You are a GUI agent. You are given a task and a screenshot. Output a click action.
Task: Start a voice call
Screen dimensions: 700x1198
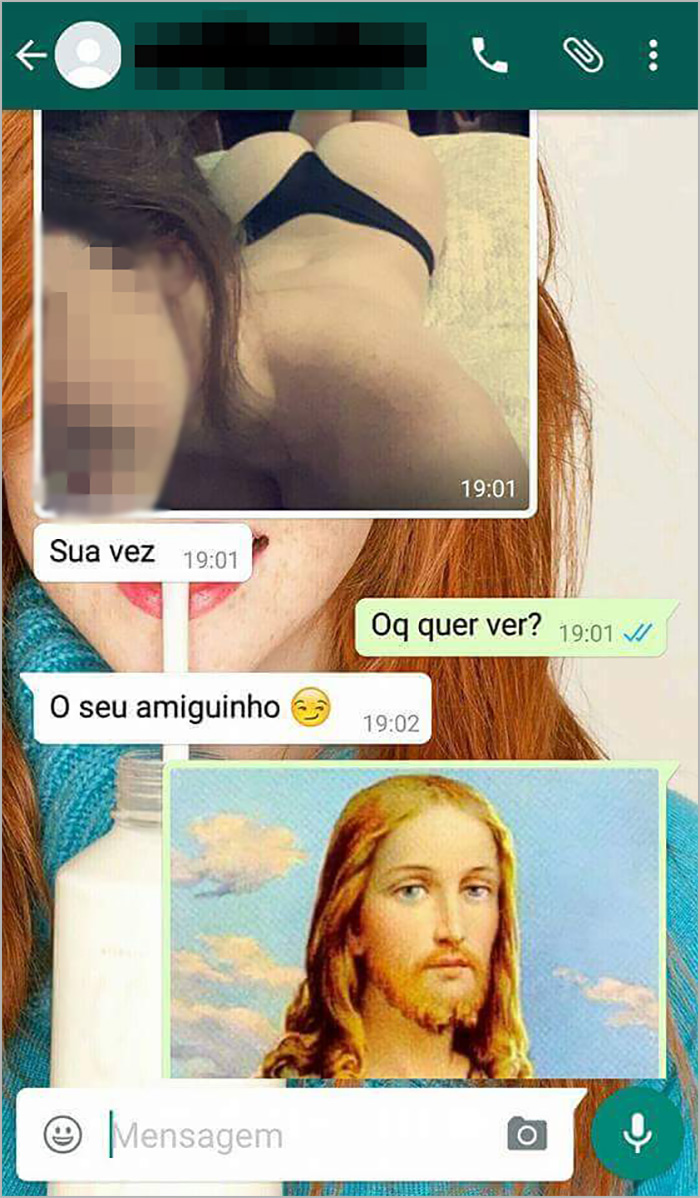[x=489, y=56]
